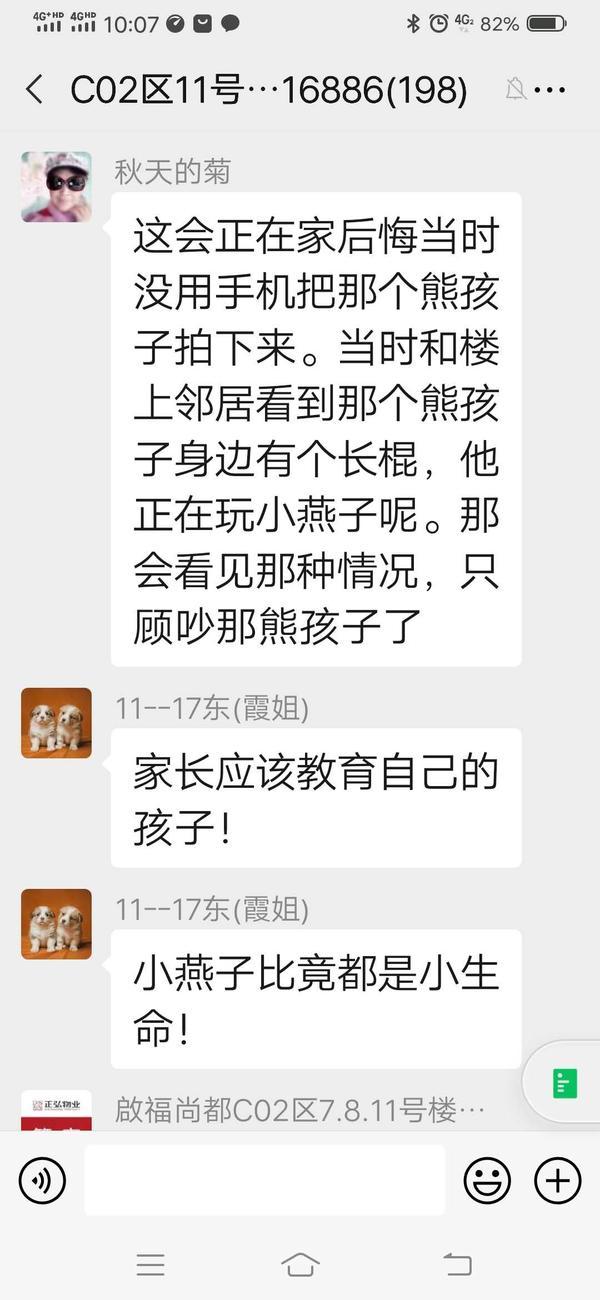Screen dimensions: 600x1300
Task: Tap 霞姐's avatar beside 家长应该教育 message
Action: click(x=56, y=723)
